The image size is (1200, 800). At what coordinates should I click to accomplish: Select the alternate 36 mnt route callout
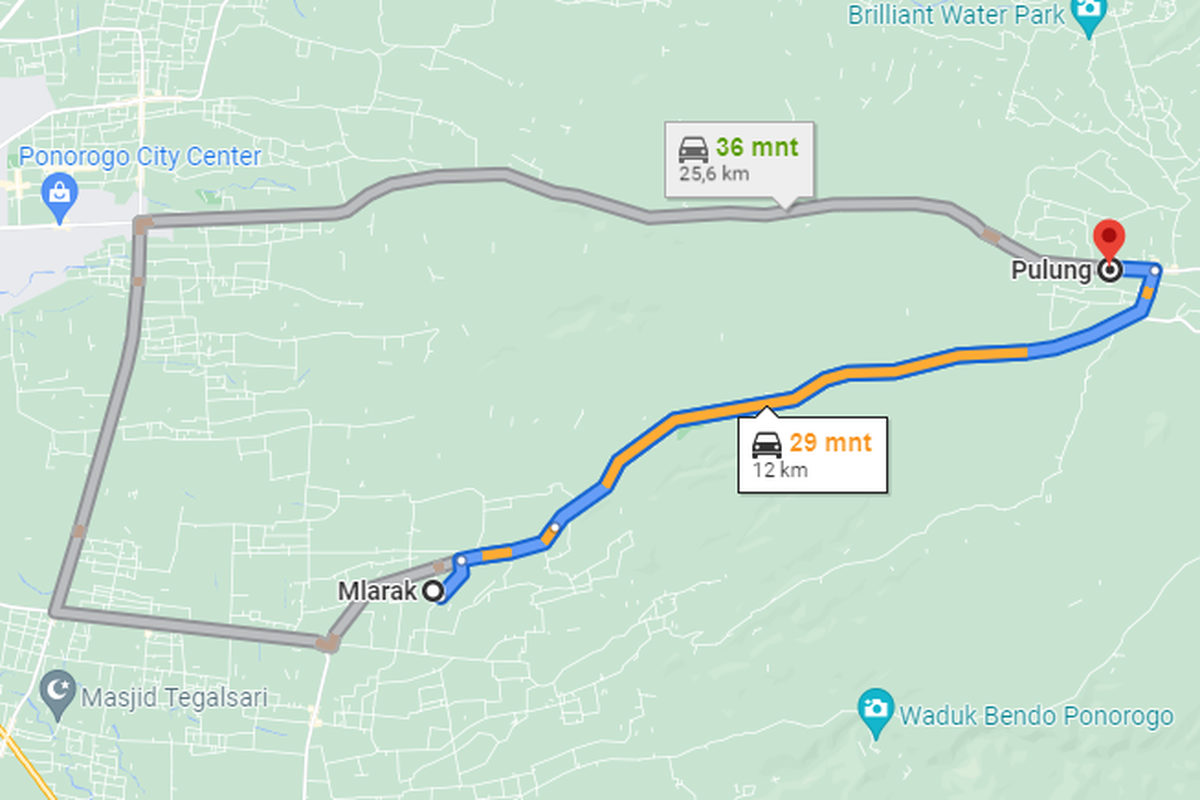click(x=741, y=160)
